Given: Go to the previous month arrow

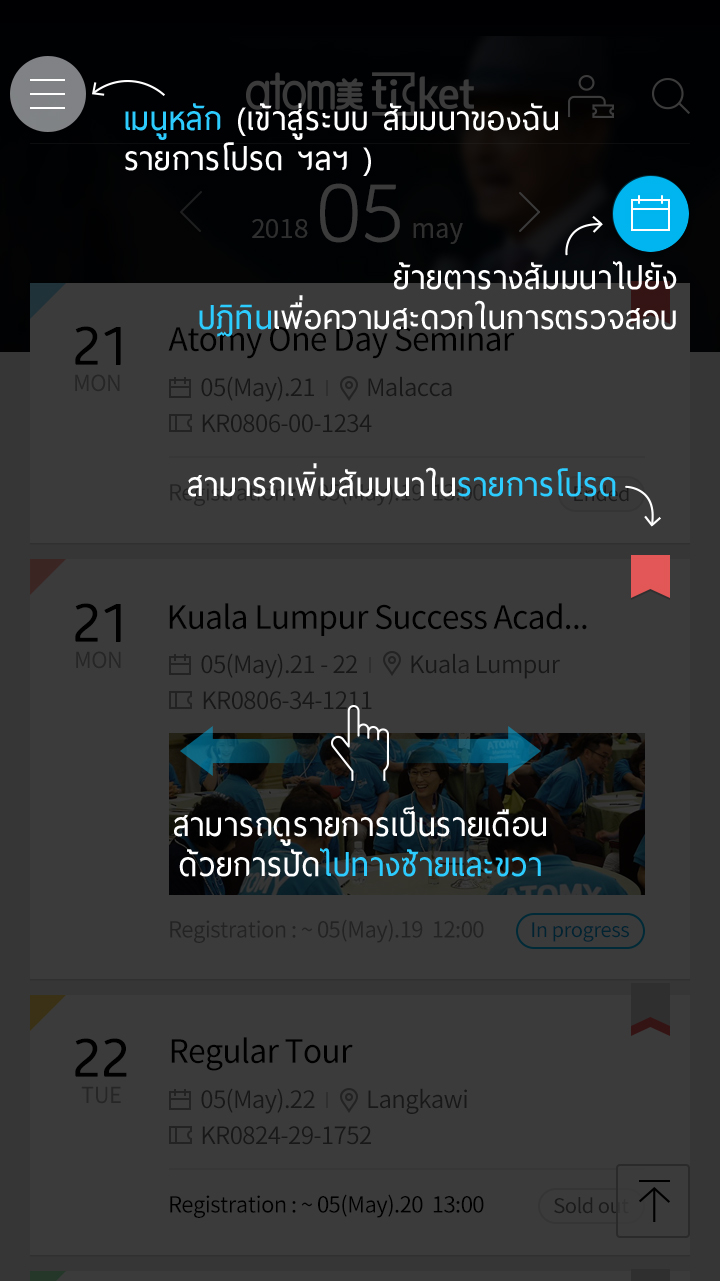Looking at the screenshot, I should (191, 213).
